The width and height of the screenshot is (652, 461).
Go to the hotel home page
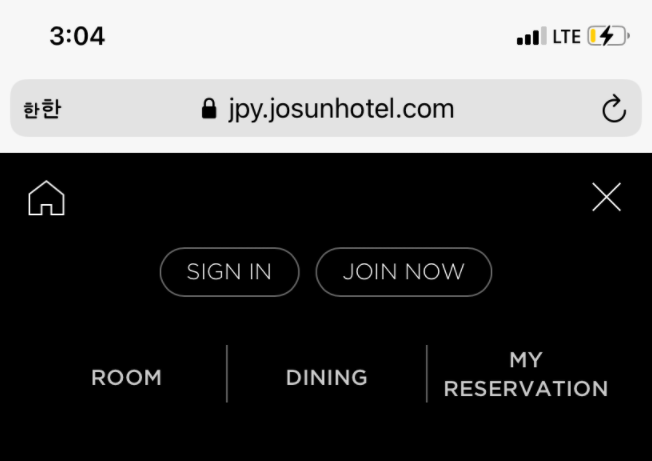pyautogui.click(x=46, y=198)
